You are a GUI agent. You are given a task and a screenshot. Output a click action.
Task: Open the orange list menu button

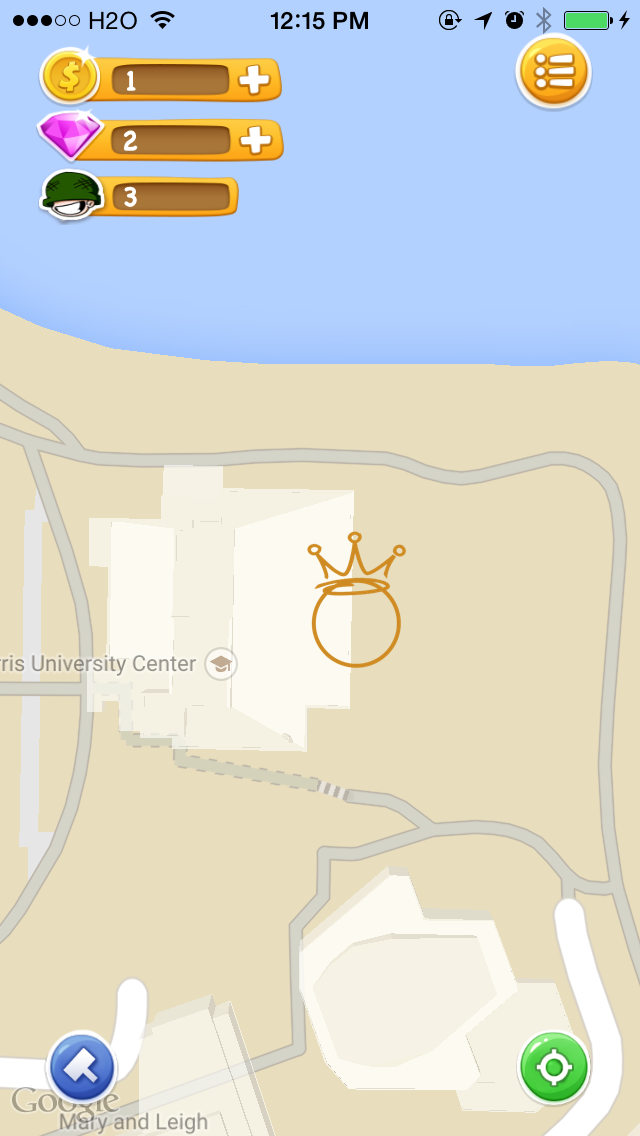coord(554,72)
